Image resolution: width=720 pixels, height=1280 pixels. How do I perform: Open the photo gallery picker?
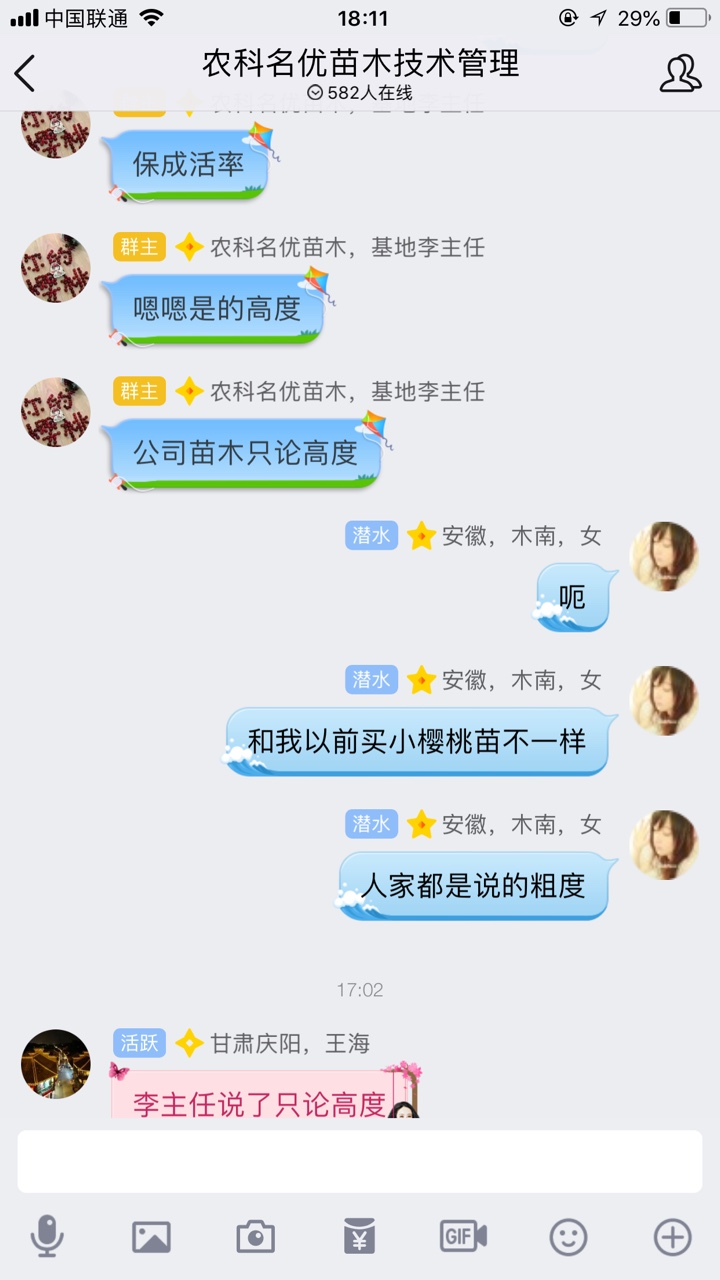tap(151, 1238)
